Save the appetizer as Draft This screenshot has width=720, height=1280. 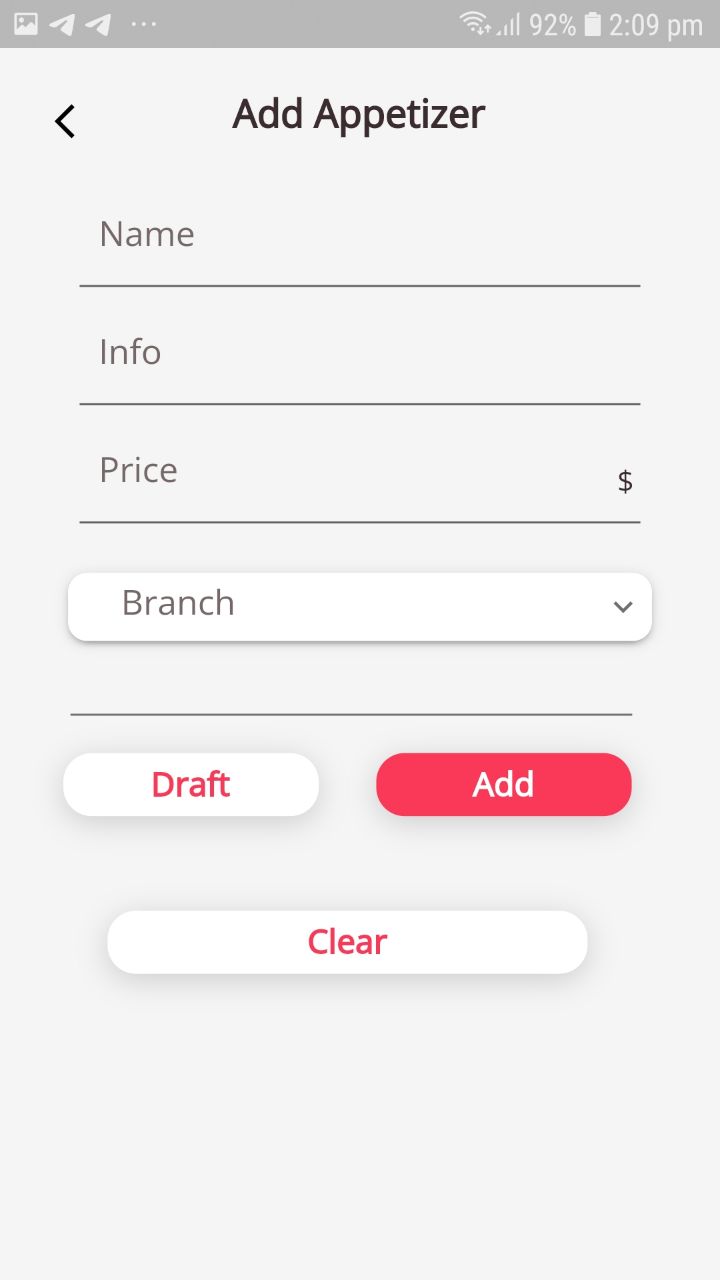point(191,784)
